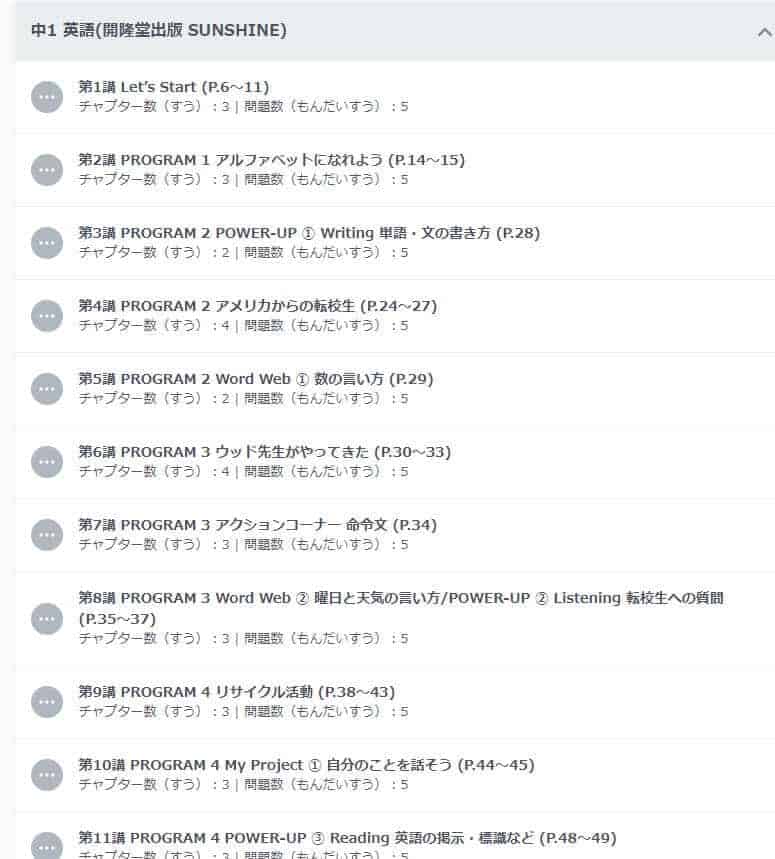Open 第7講 アクションコーナー 命令文
Image resolution: width=775 pixels, height=859 pixels.
click(x=257, y=525)
